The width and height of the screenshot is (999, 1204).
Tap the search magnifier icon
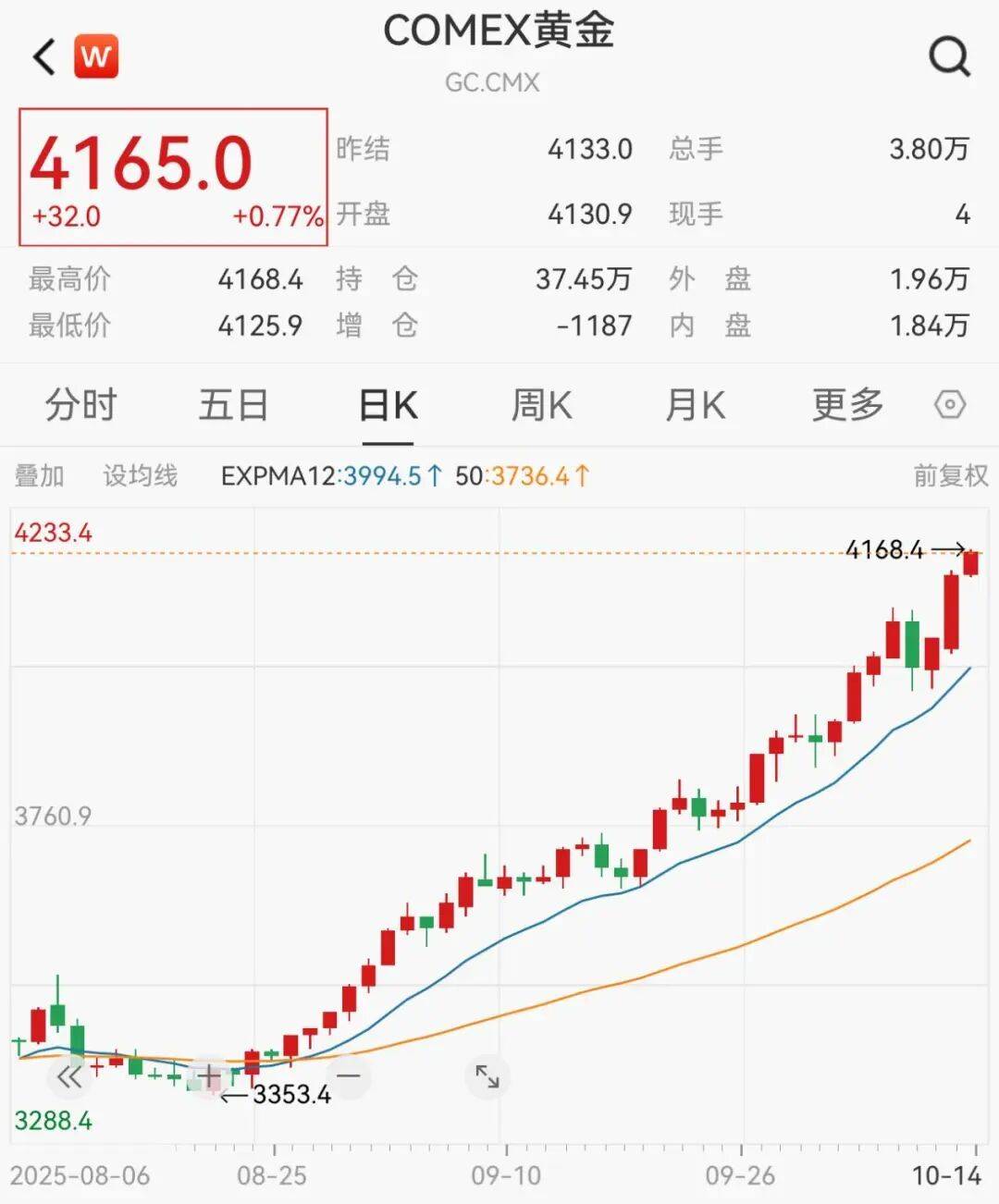pyautogui.click(x=945, y=56)
